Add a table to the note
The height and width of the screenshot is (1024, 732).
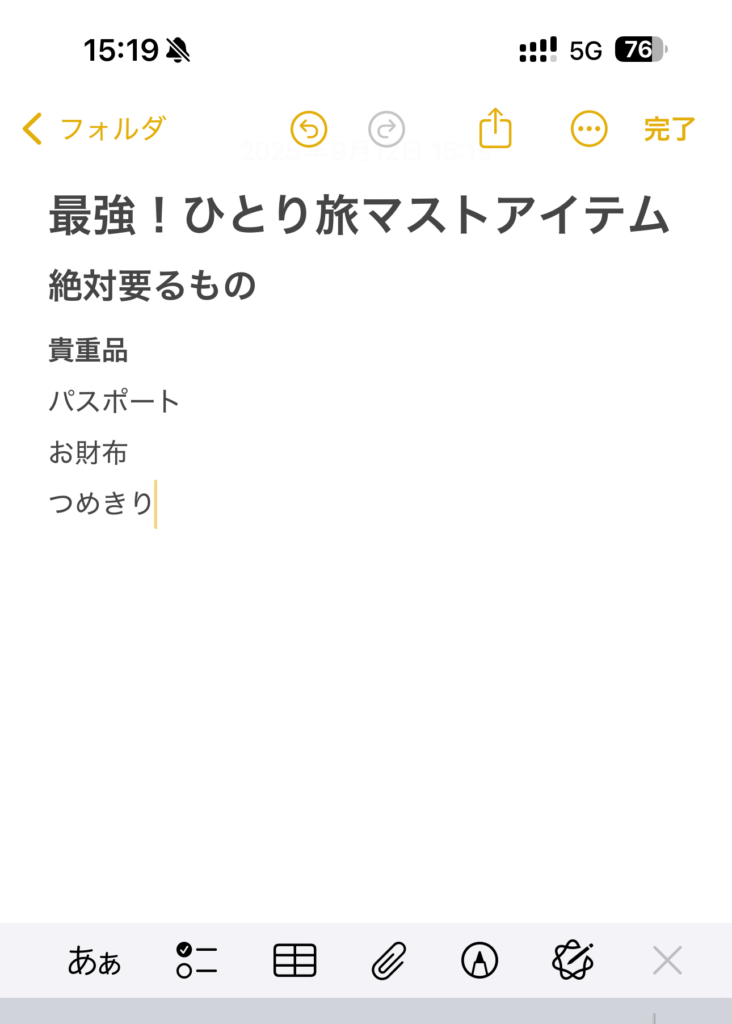click(295, 961)
